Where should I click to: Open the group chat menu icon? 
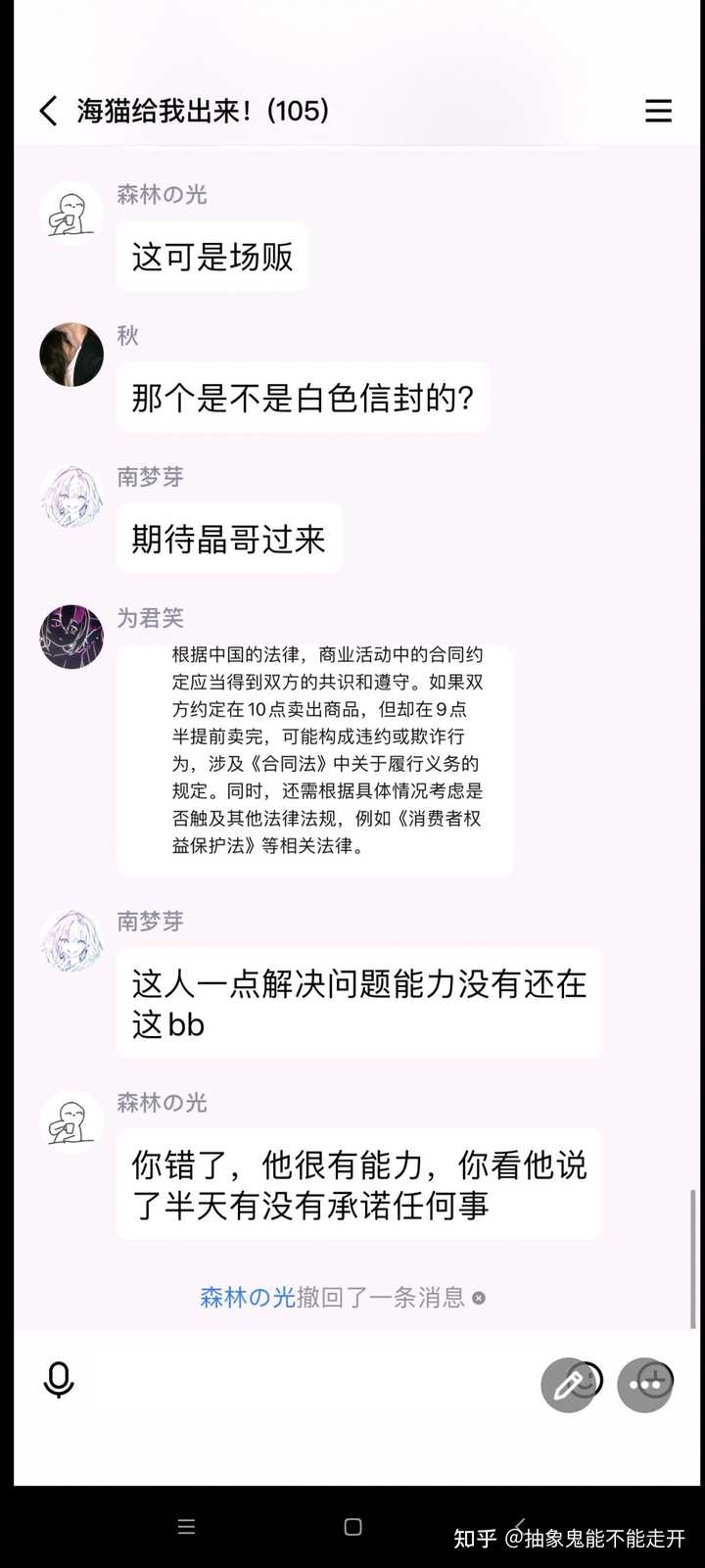click(x=659, y=111)
